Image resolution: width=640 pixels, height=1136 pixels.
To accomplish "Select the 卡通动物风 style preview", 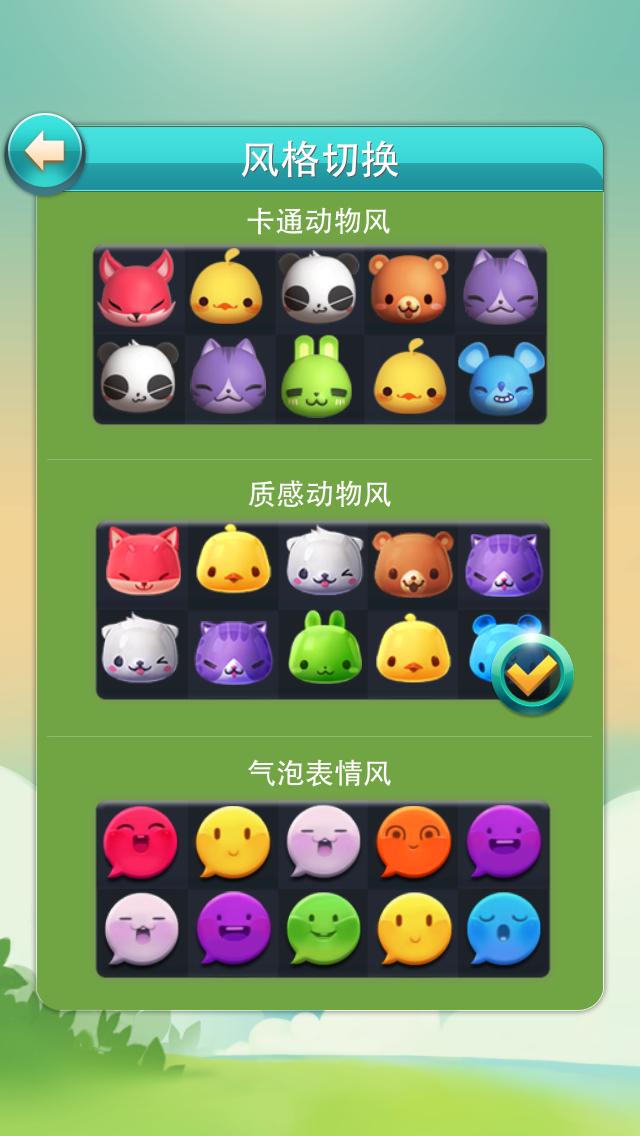I will point(320,335).
